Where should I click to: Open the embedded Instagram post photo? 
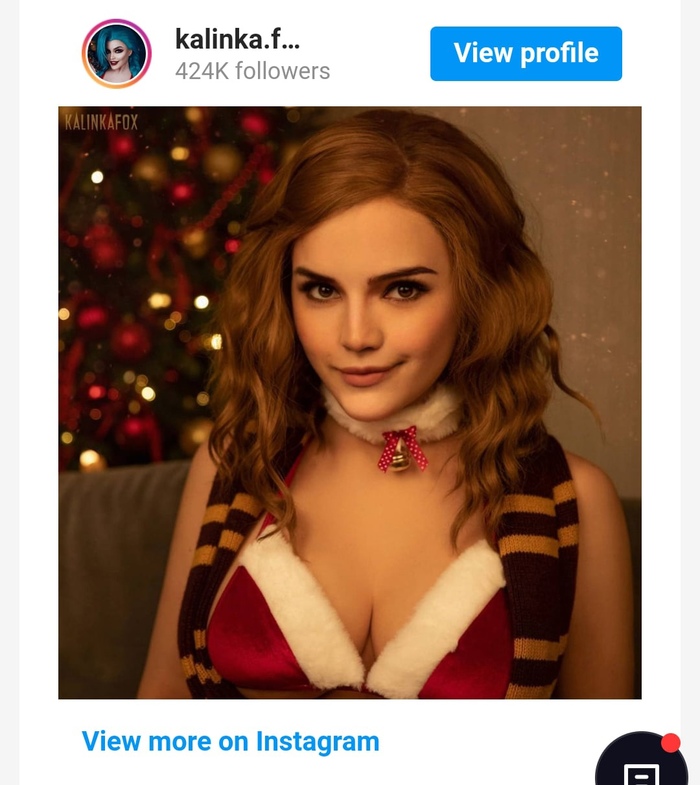(x=350, y=402)
